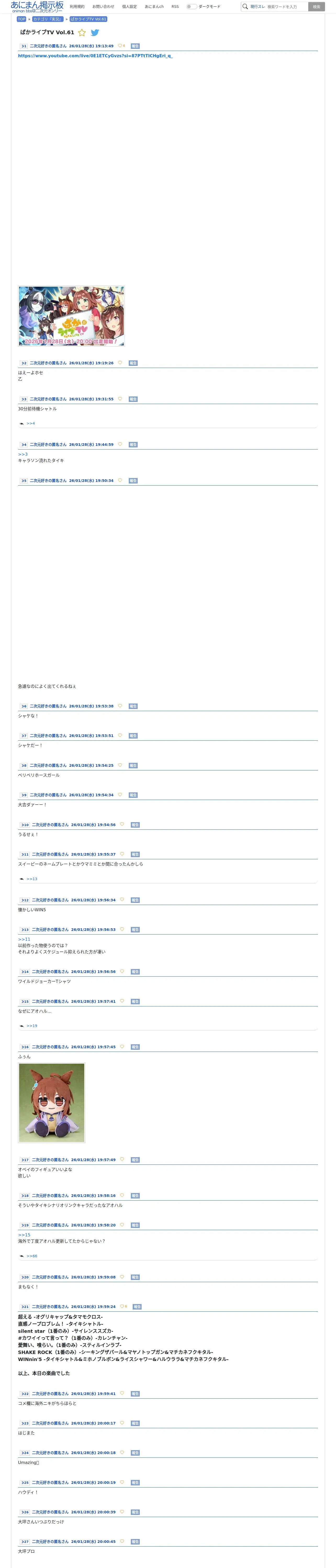Jump to reply >>4 under post 3
Screen dimensions: 336x1568
(x=31, y=424)
